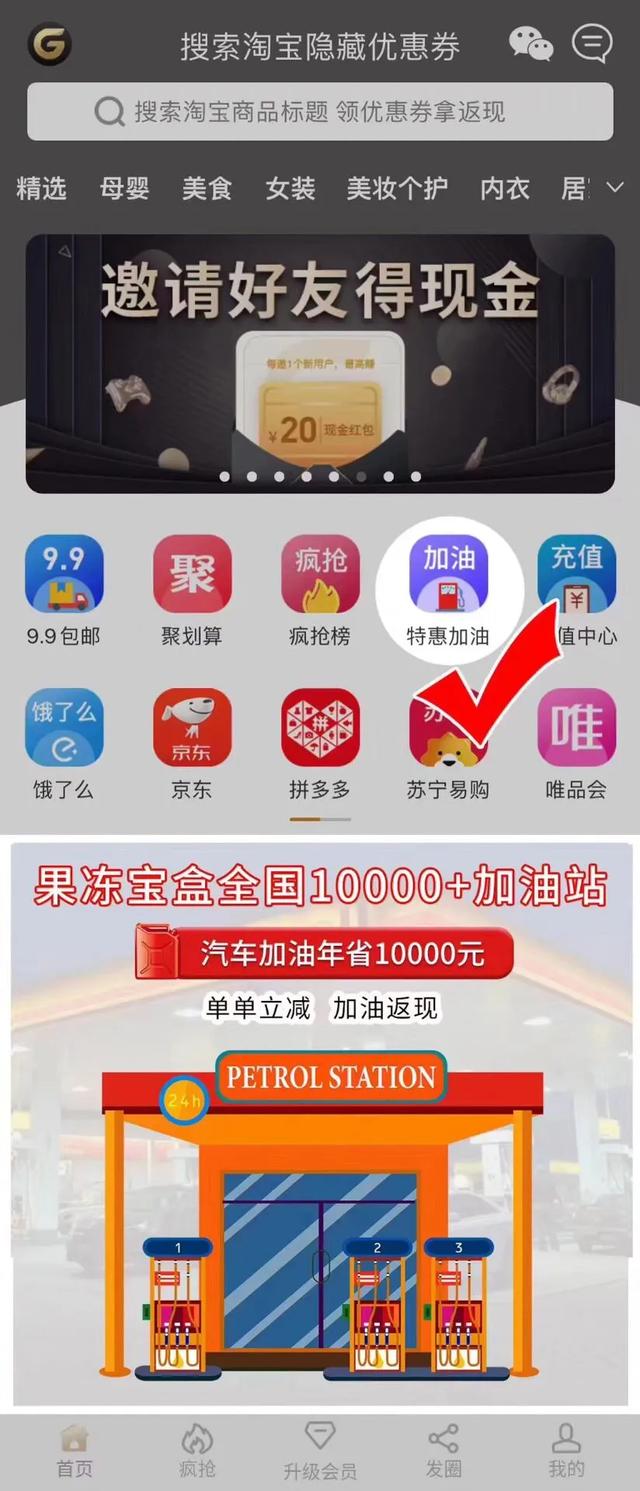
Task: Open the 疯抢榜 shortcut
Action: point(320,590)
